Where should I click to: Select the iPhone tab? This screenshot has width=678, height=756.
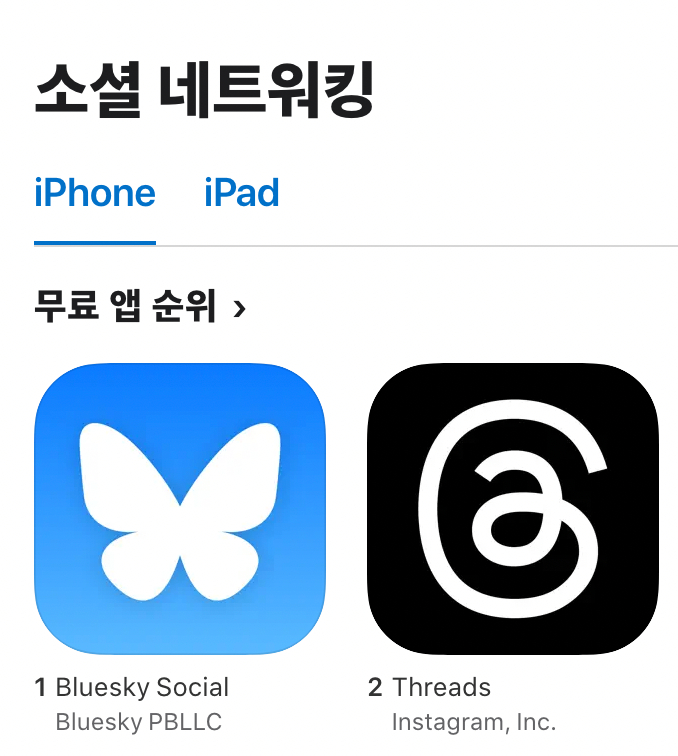click(x=95, y=193)
